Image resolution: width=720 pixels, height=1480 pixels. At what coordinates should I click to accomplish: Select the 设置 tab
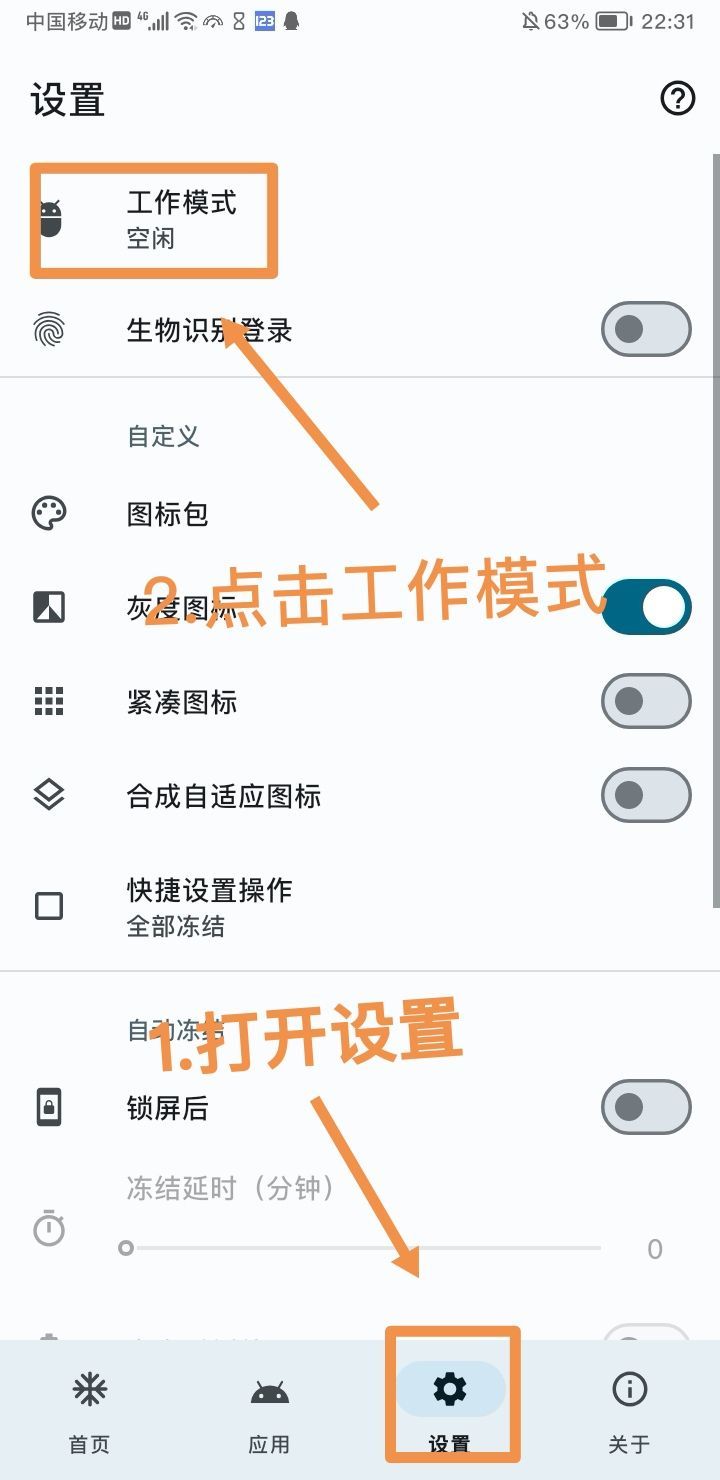(x=449, y=1408)
